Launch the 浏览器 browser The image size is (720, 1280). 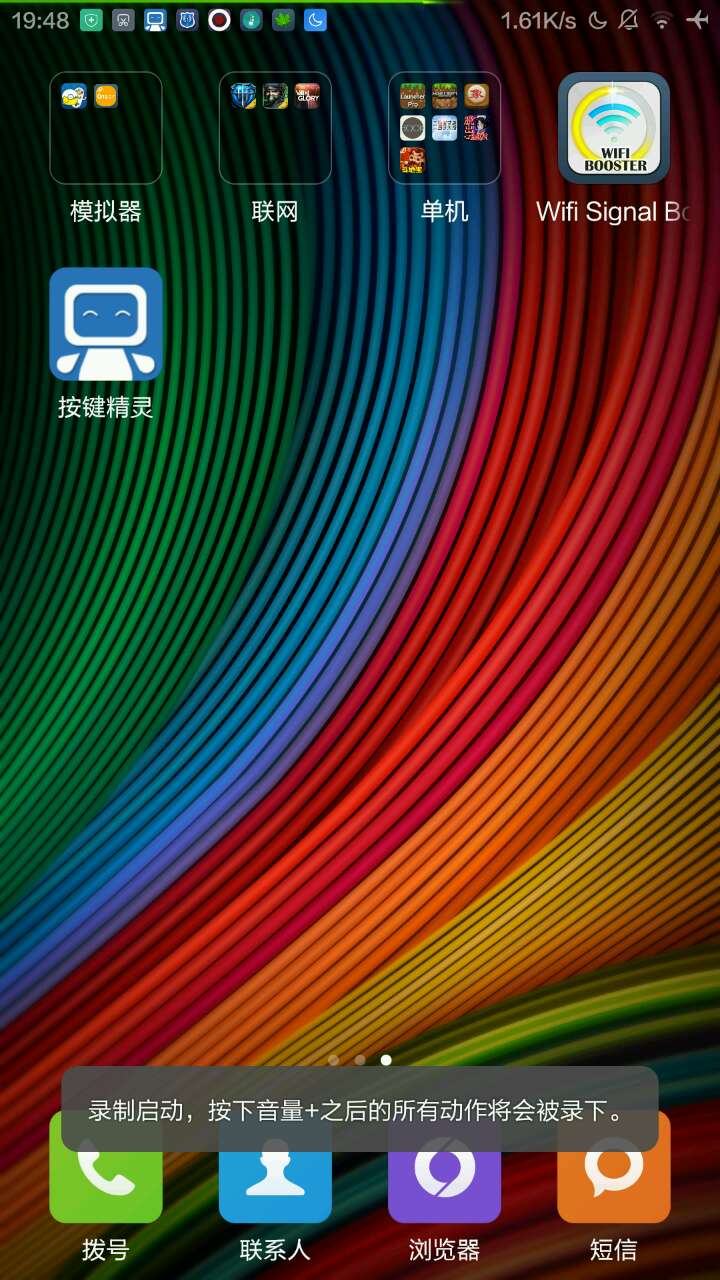tap(444, 1188)
